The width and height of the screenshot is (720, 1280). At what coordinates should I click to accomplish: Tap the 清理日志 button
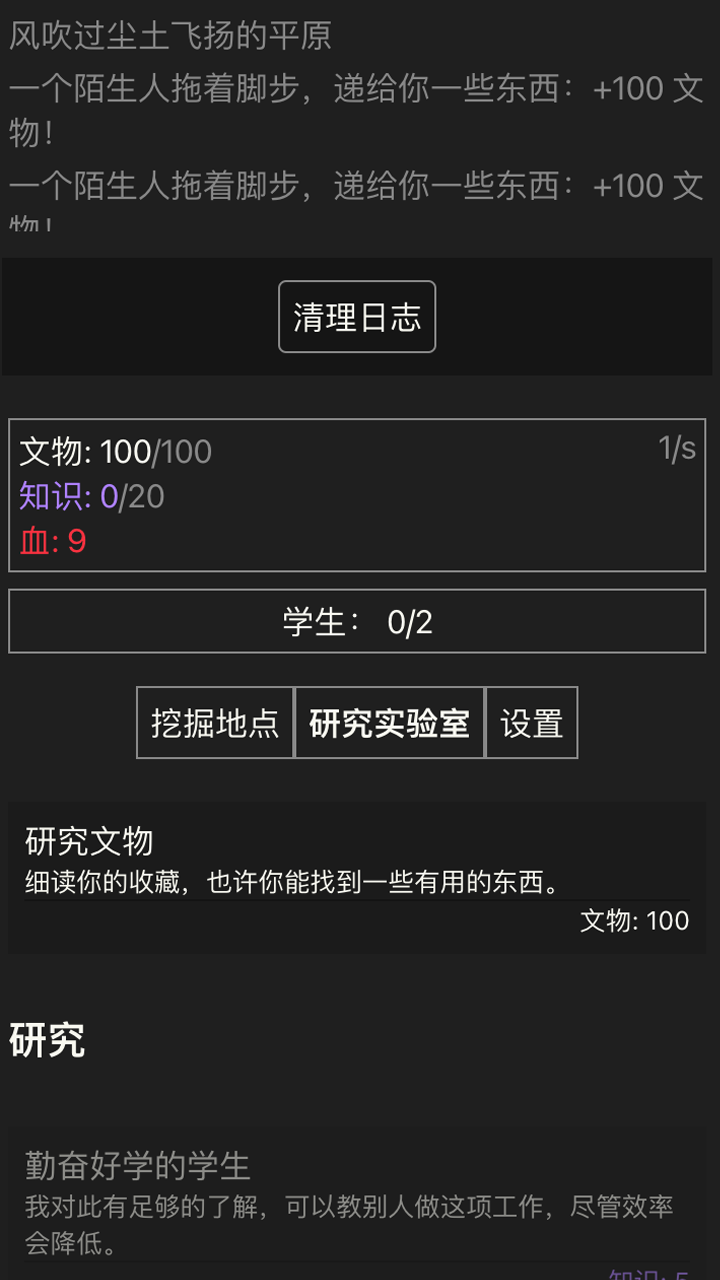point(357,317)
